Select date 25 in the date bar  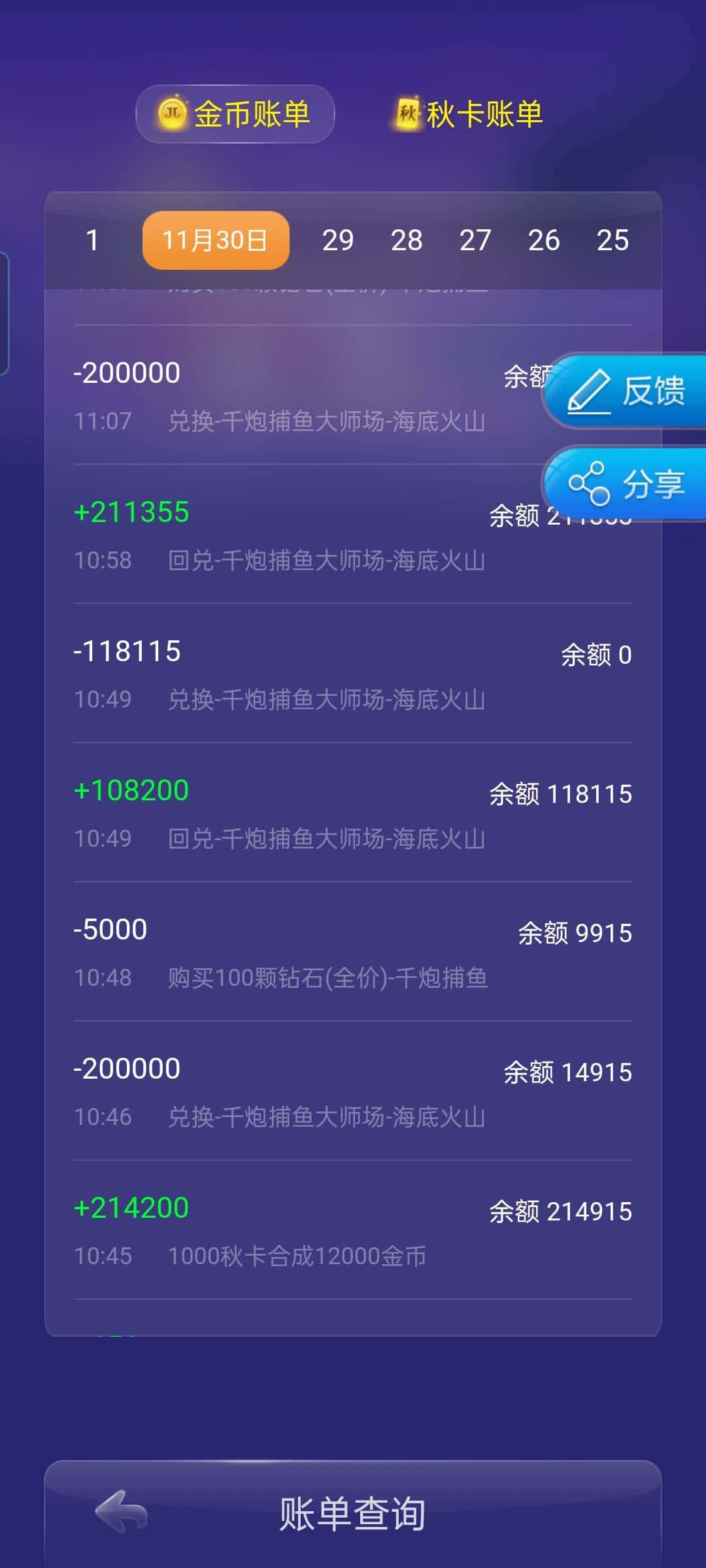[613, 240]
